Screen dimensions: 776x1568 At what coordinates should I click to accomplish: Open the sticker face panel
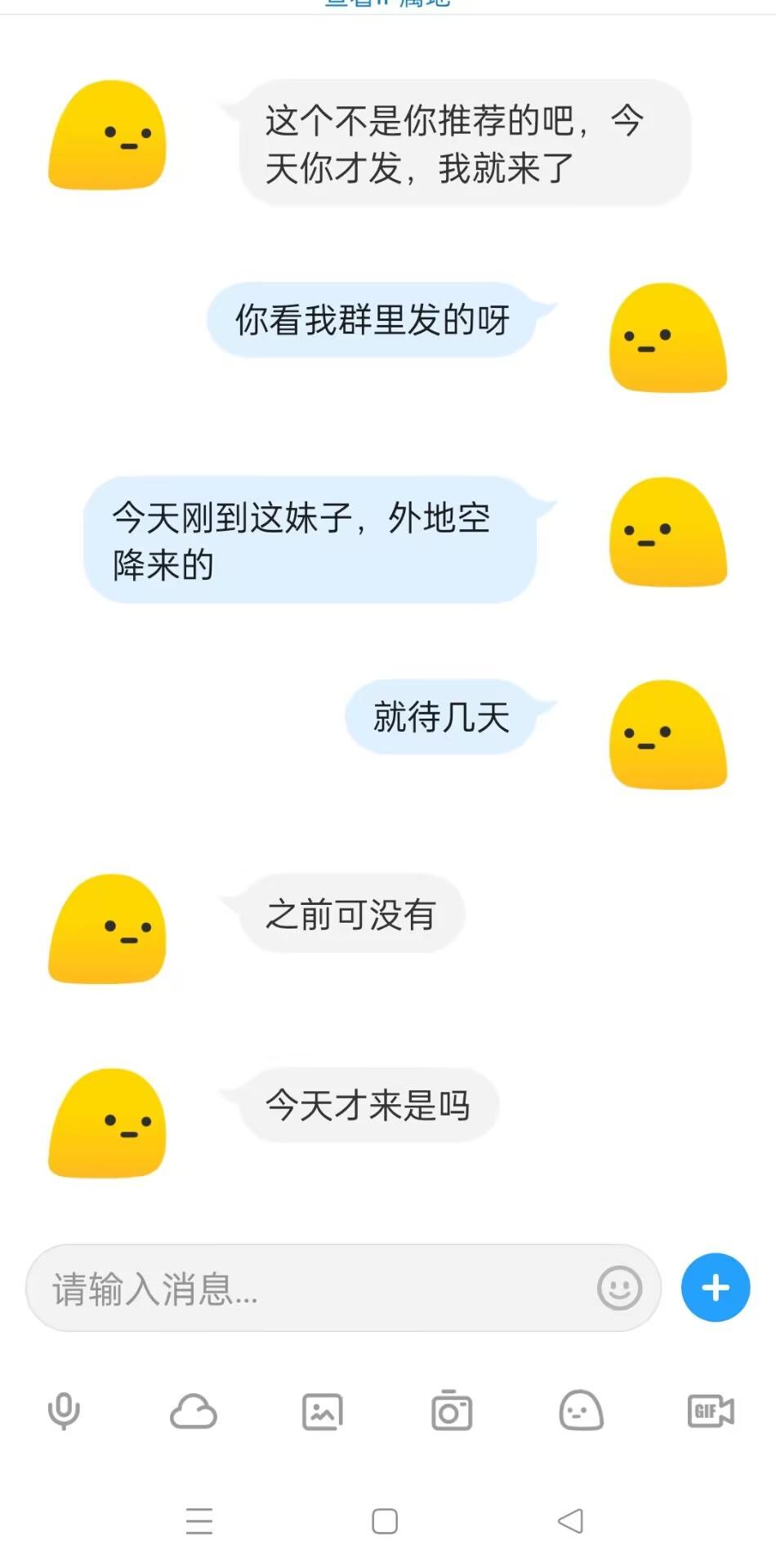click(581, 1411)
